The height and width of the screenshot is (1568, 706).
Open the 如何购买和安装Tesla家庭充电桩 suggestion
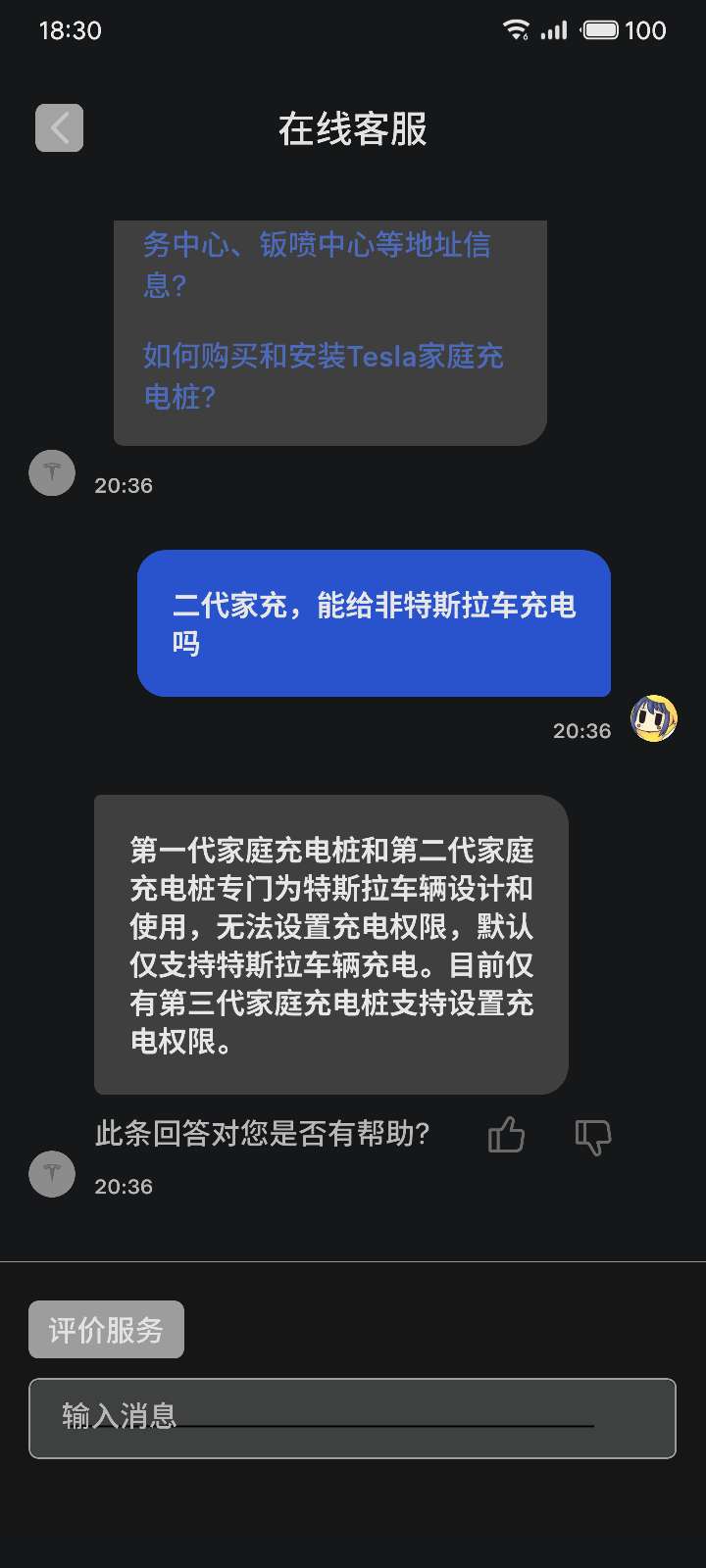(324, 377)
